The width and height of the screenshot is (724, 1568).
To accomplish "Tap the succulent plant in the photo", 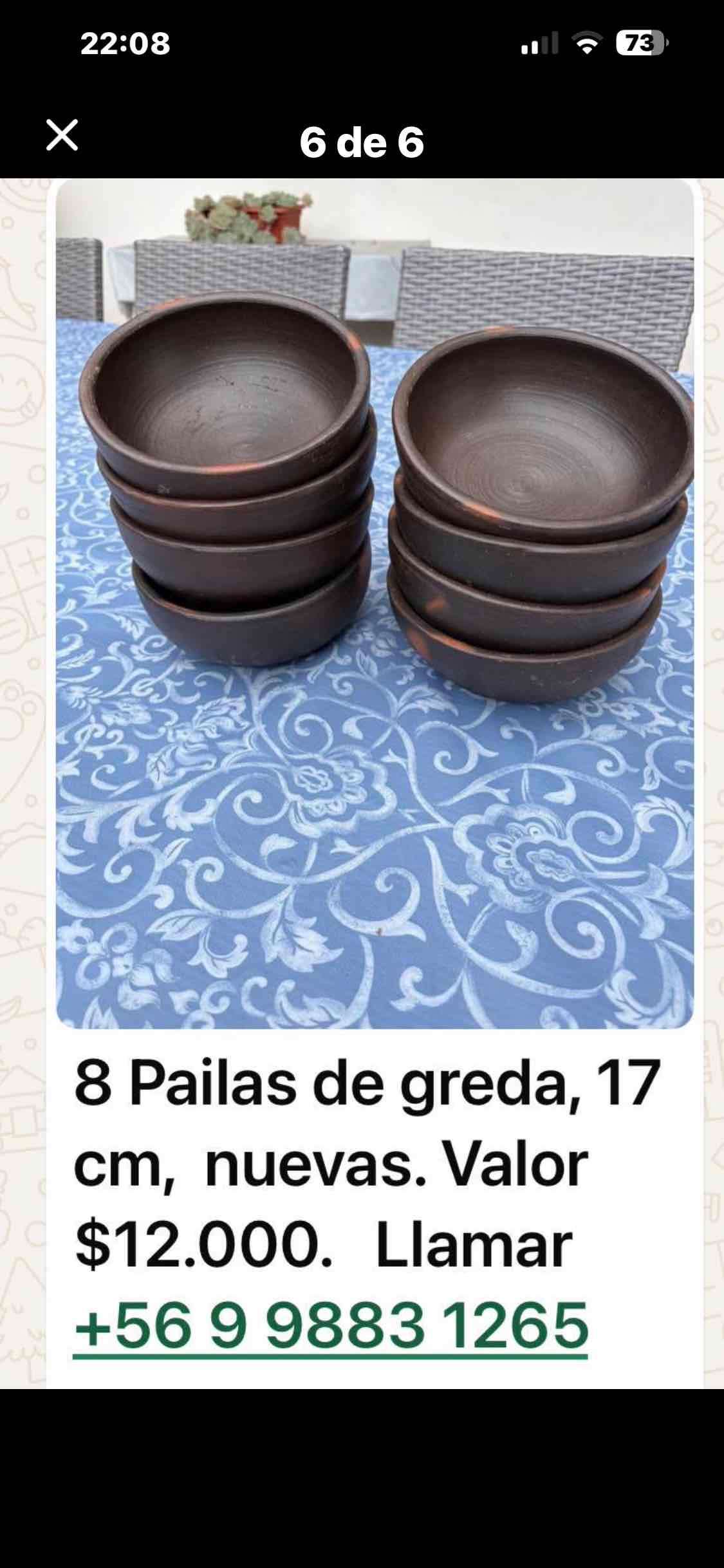I will (245, 219).
